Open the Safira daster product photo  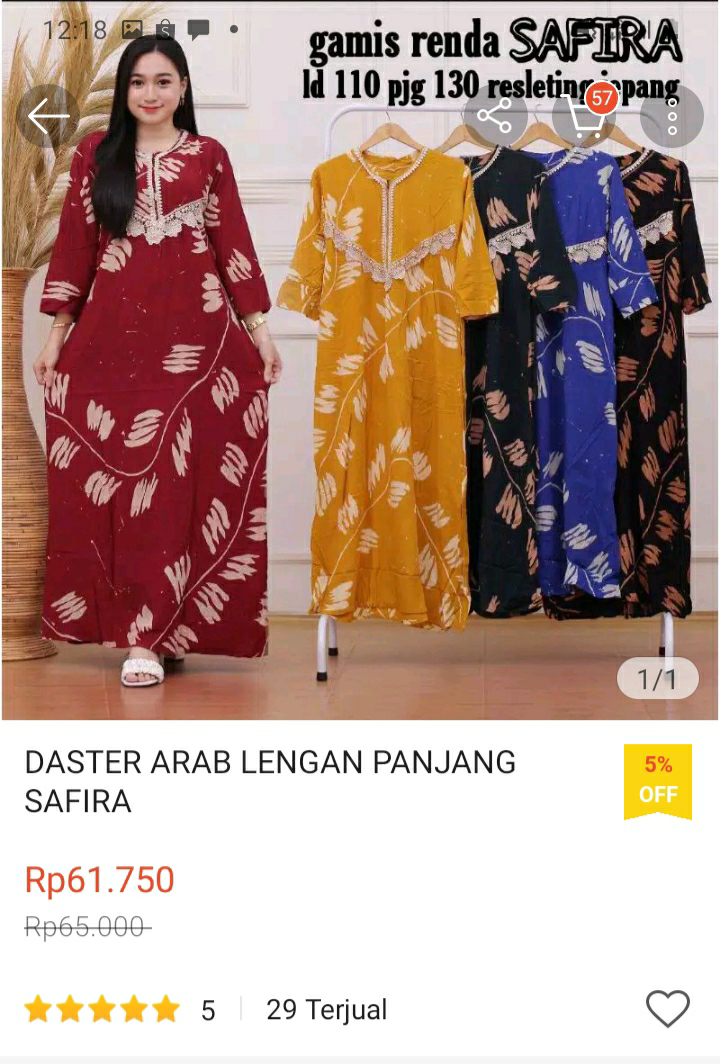(x=360, y=400)
